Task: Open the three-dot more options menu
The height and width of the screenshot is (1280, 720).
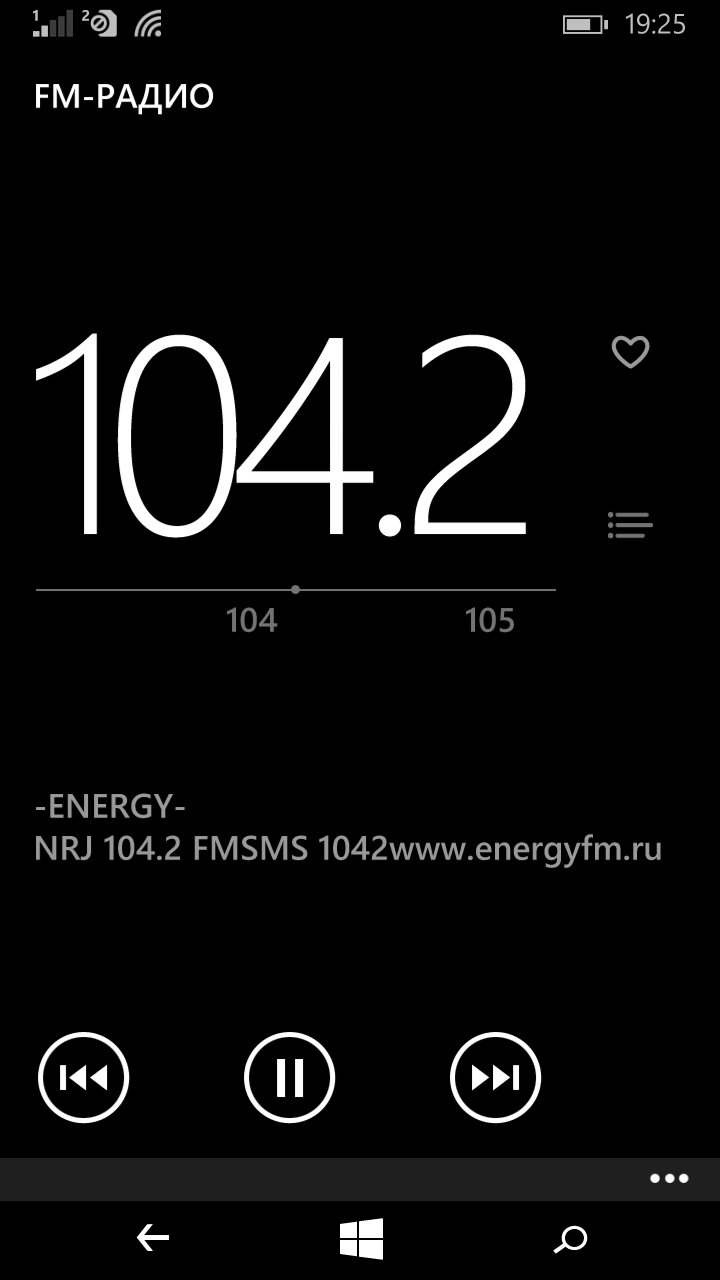Action: [669, 1179]
